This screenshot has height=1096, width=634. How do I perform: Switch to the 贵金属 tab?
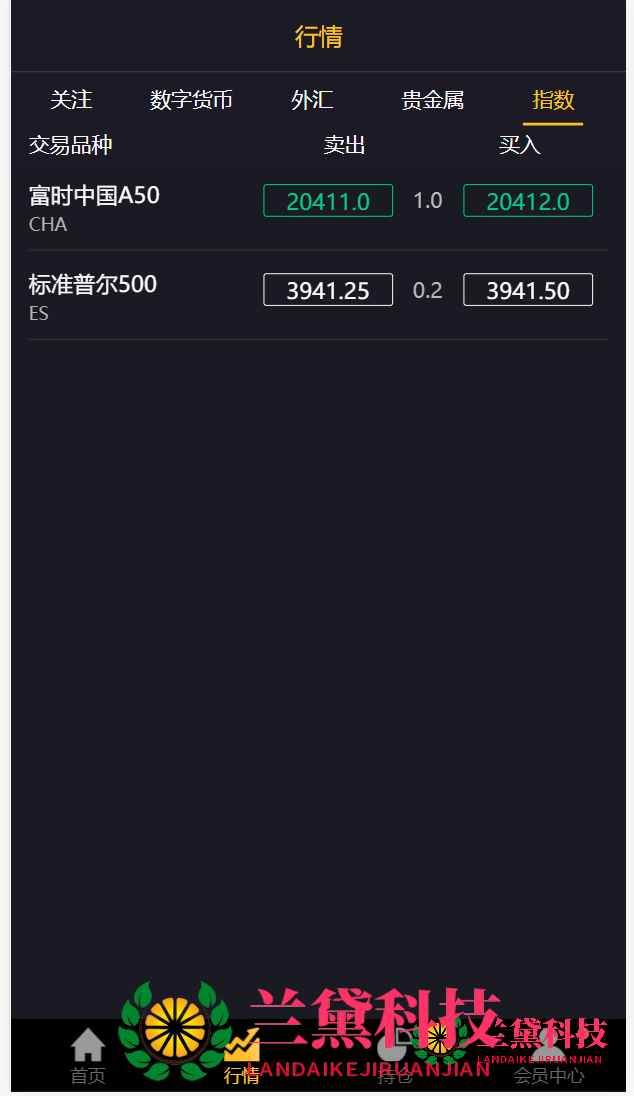point(432,100)
